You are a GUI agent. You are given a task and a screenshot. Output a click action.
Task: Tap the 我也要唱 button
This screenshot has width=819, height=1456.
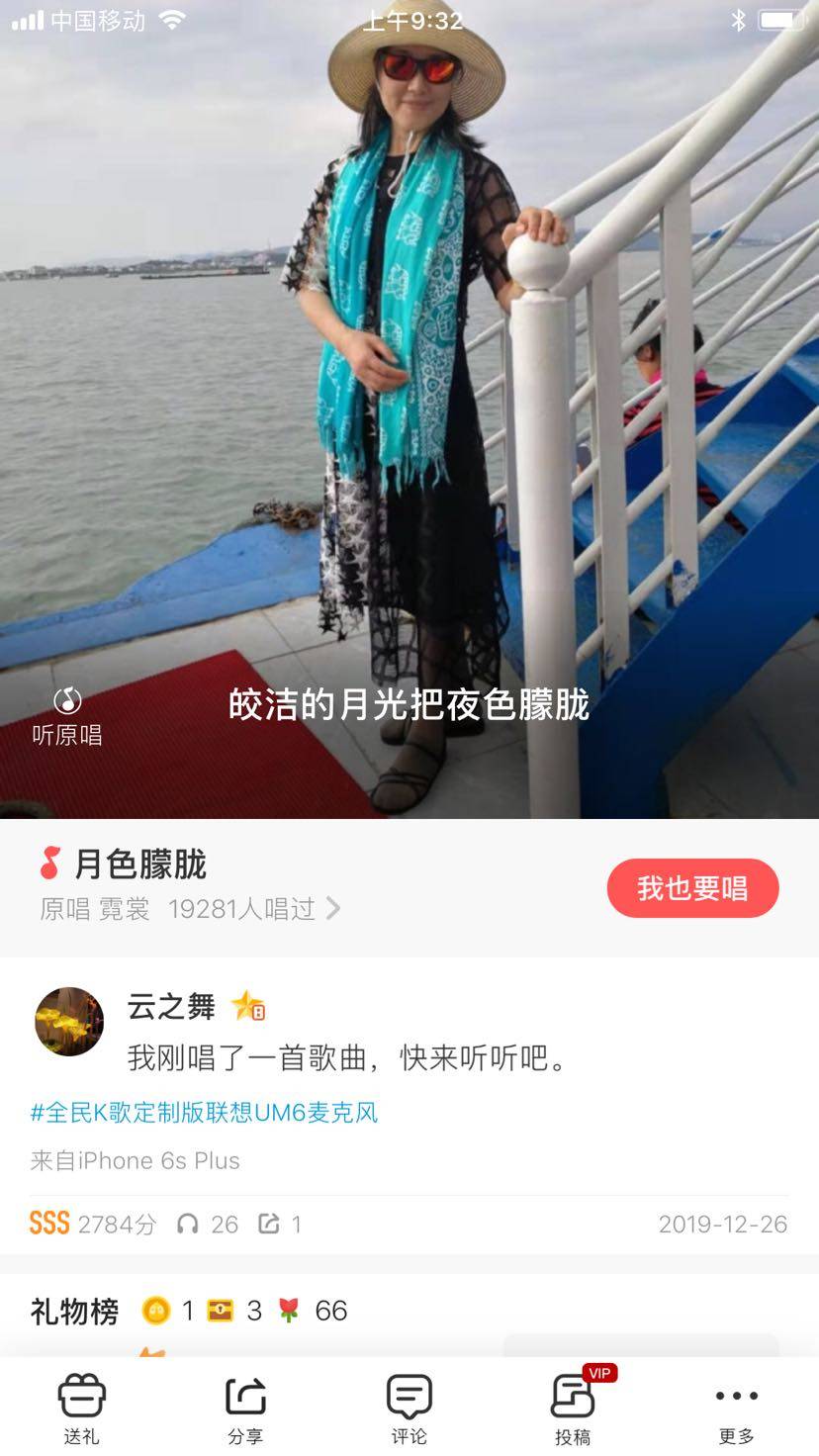coord(692,888)
